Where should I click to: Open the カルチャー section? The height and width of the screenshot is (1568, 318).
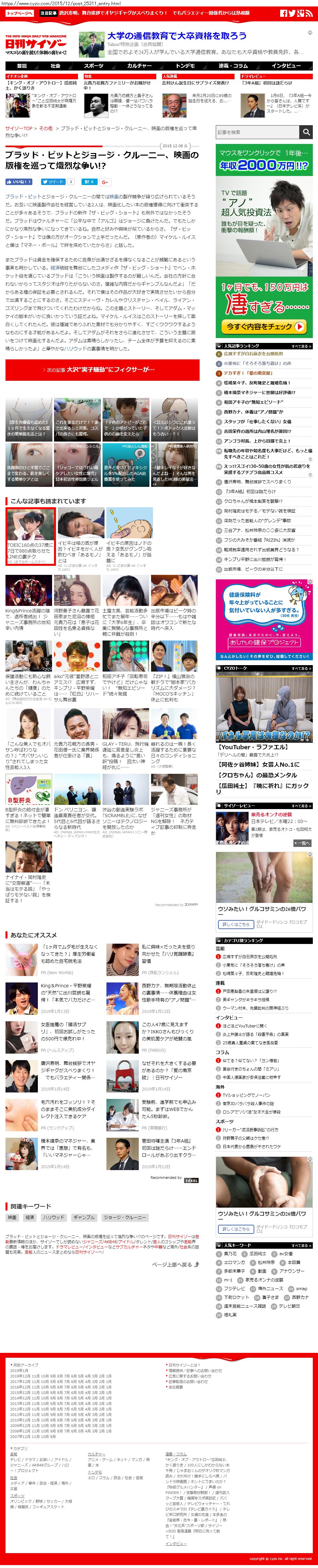point(139,66)
